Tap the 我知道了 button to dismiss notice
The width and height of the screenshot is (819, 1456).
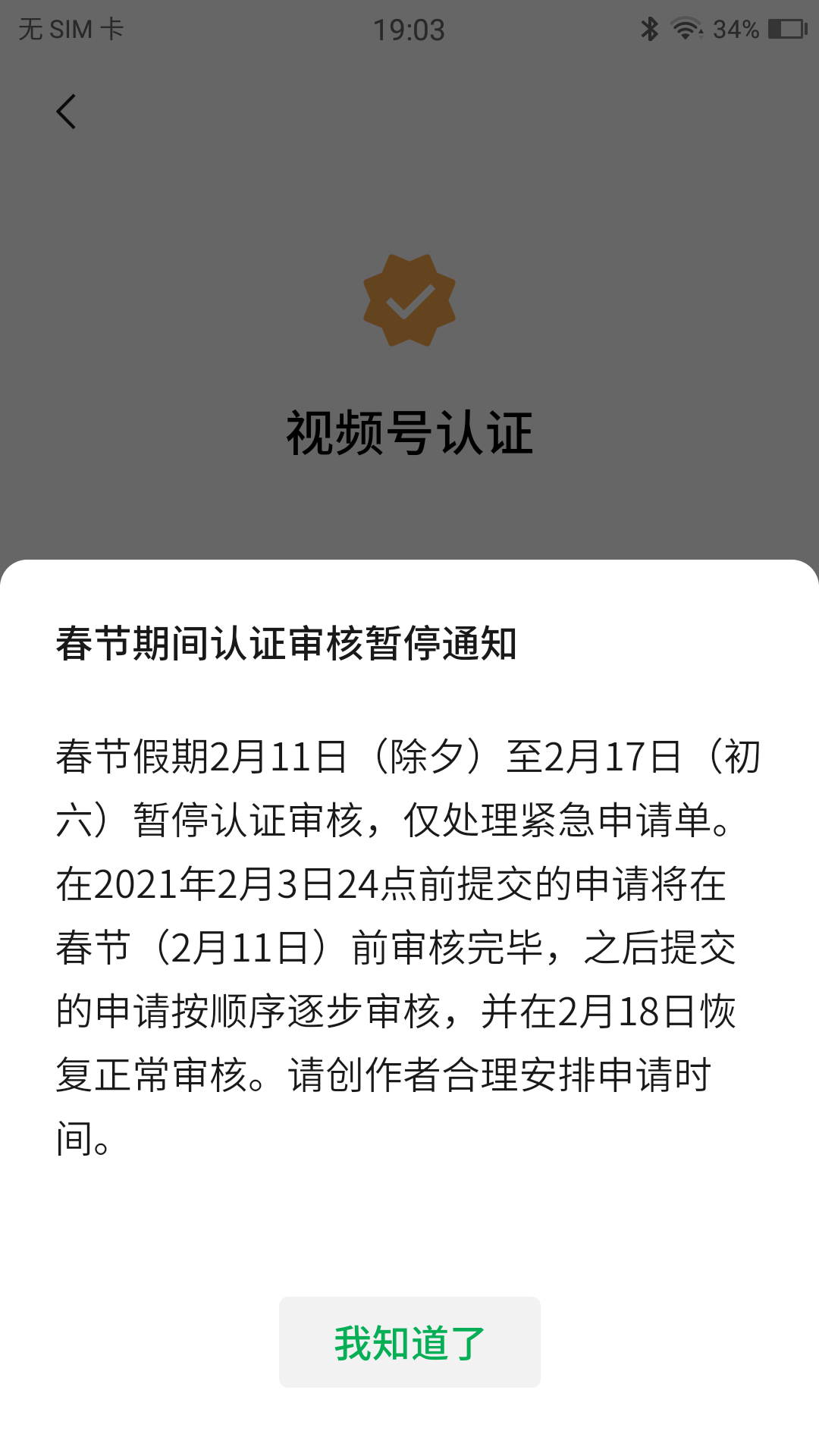[409, 1342]
